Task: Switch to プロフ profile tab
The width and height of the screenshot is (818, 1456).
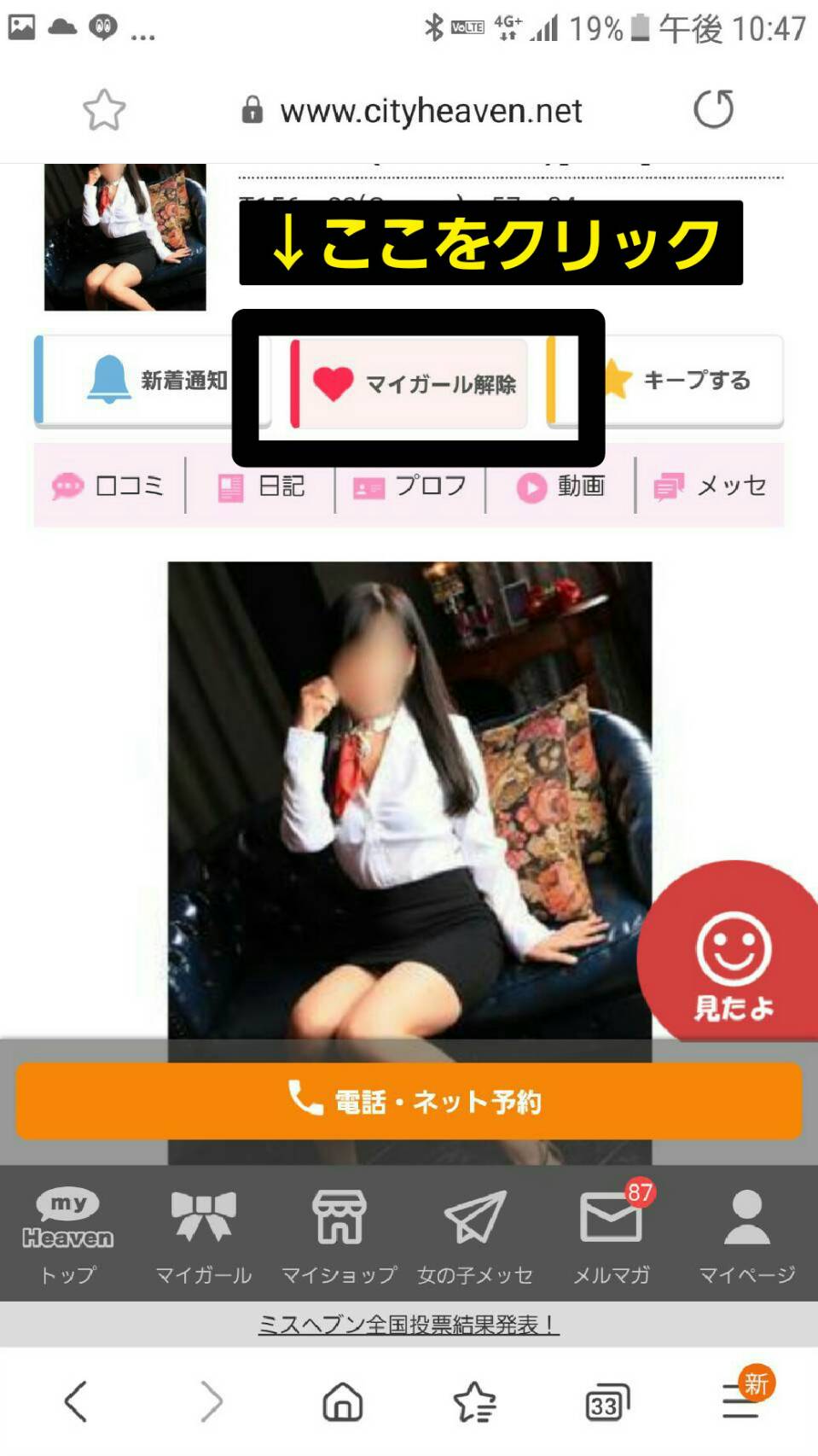Action: coord(410,486)
